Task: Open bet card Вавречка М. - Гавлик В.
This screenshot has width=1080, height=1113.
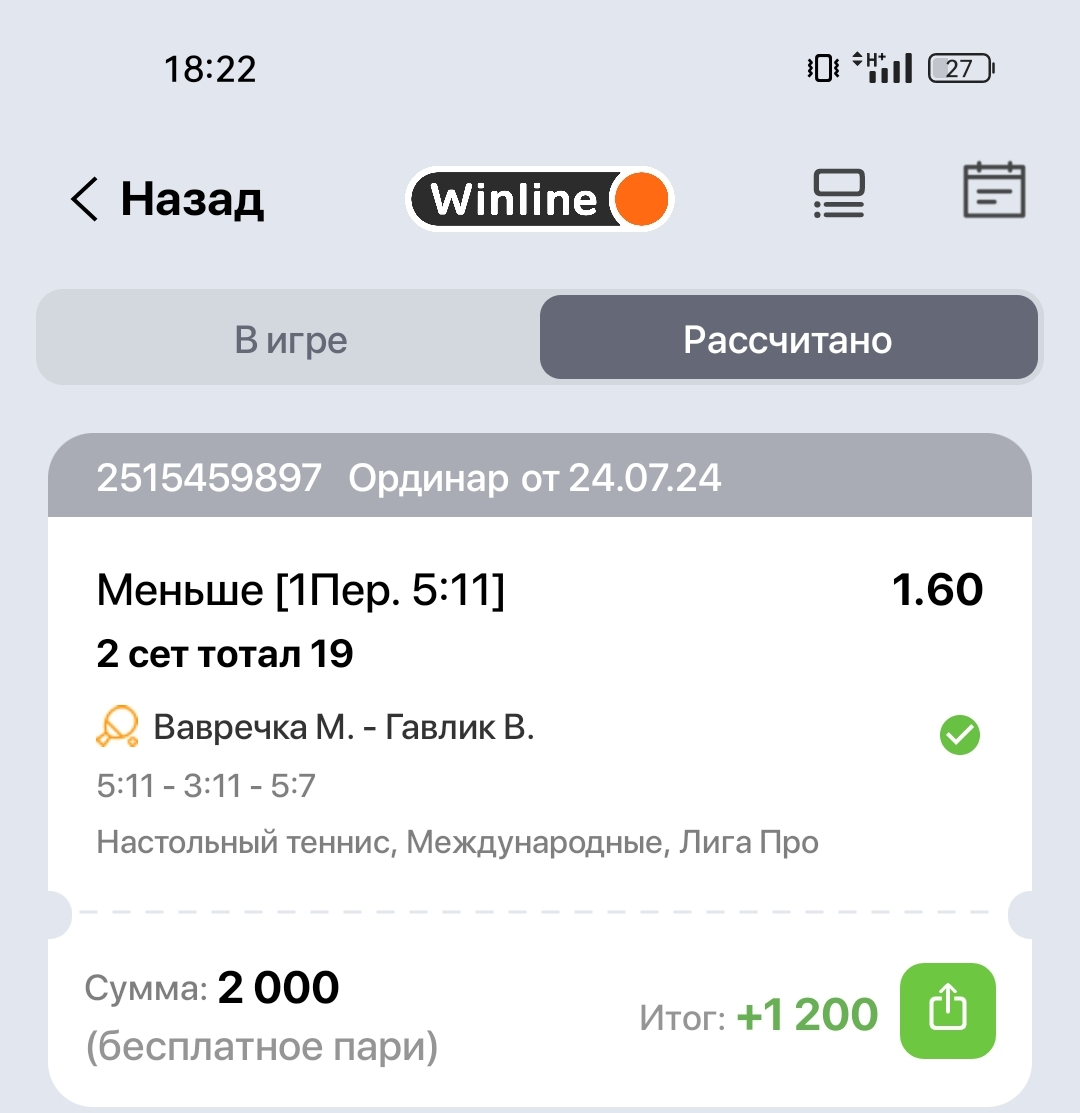Action: click(x=343, y=728)
